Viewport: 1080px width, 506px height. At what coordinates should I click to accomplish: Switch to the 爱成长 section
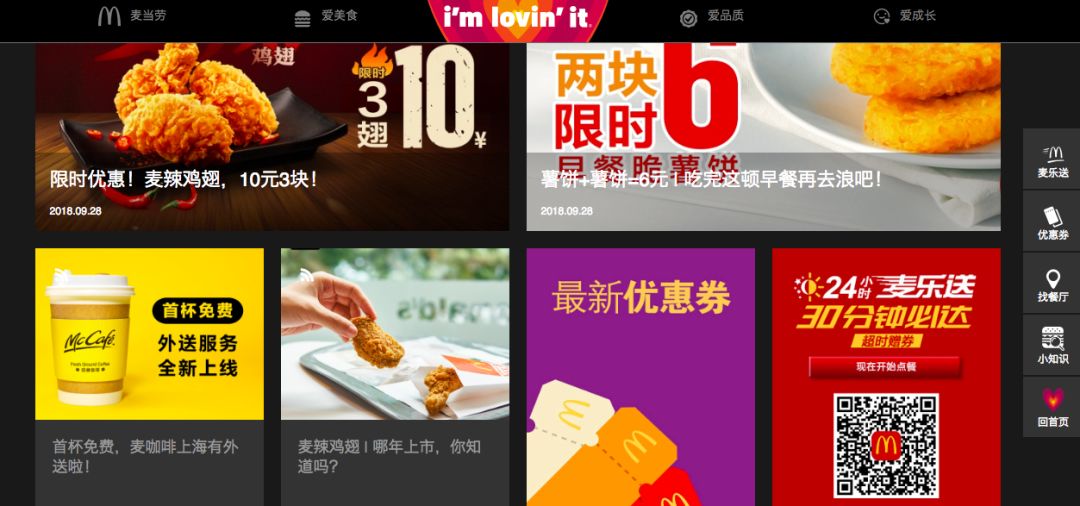tap(905, 17)
